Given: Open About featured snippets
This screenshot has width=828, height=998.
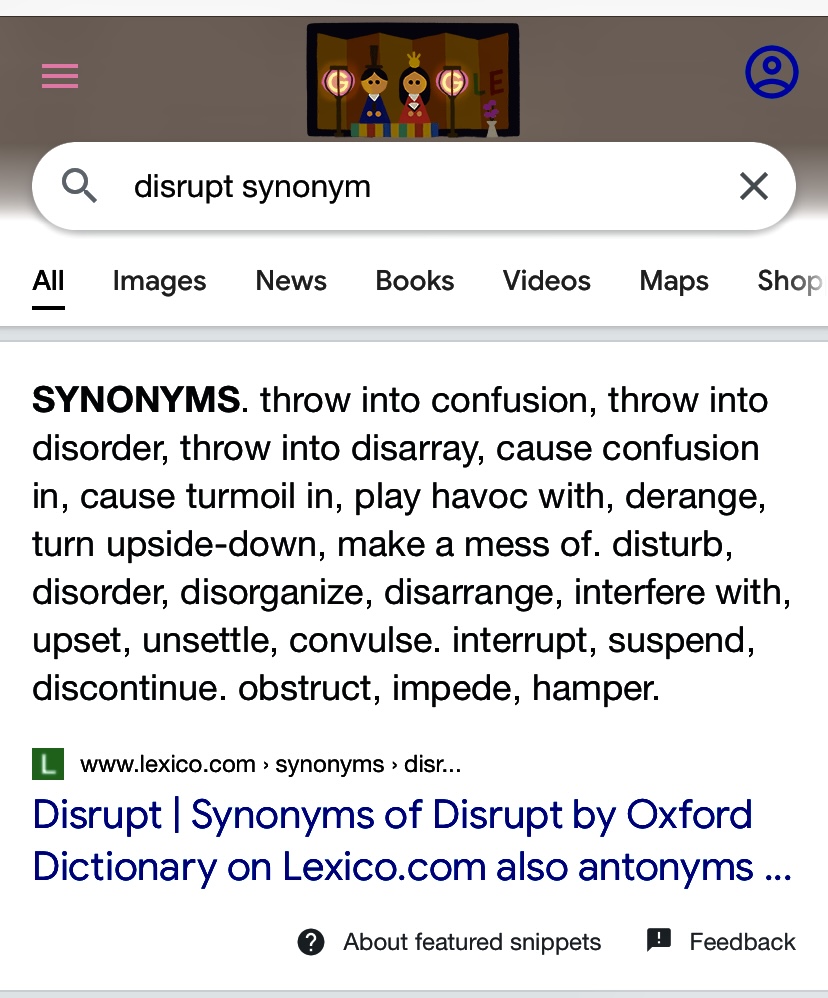Looking at the screenshot, I should coord(449,942).
